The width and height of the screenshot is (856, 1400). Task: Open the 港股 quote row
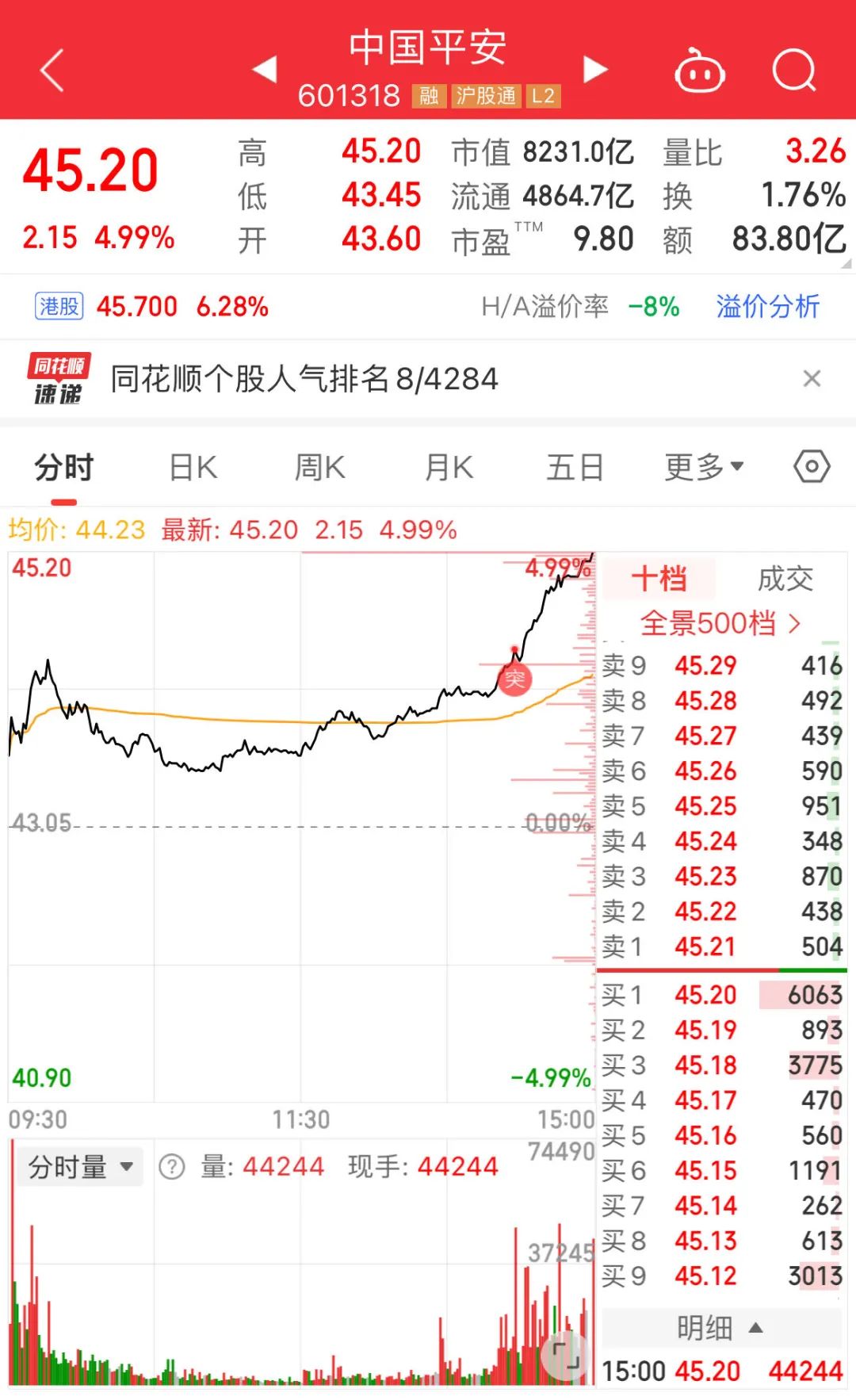click(x=151, y=306)
